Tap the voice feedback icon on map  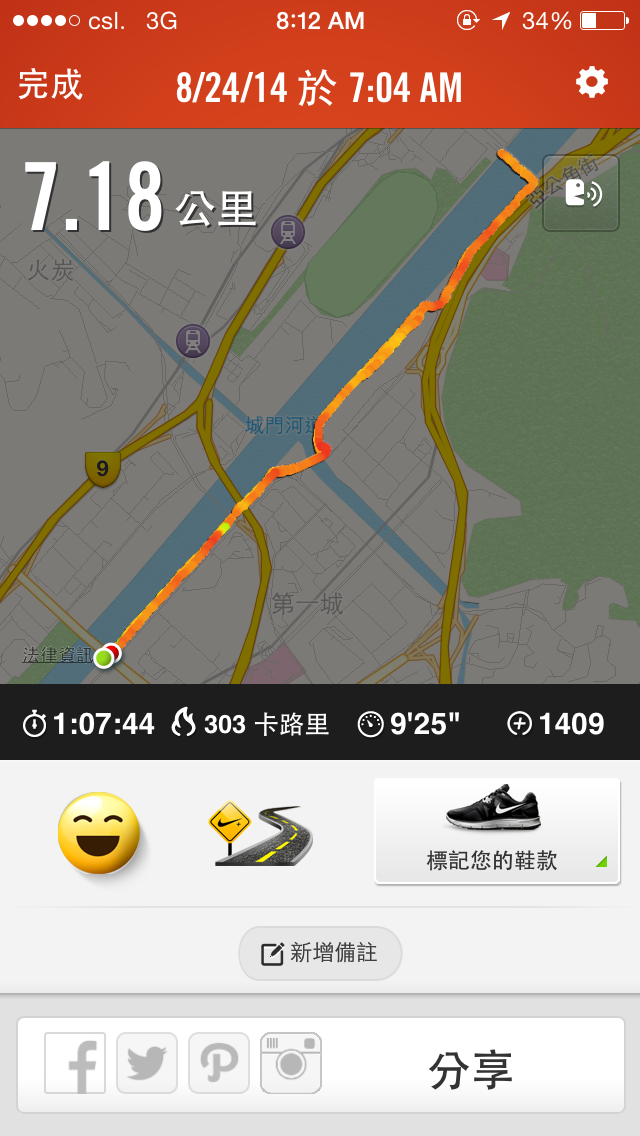click(581, 193)
